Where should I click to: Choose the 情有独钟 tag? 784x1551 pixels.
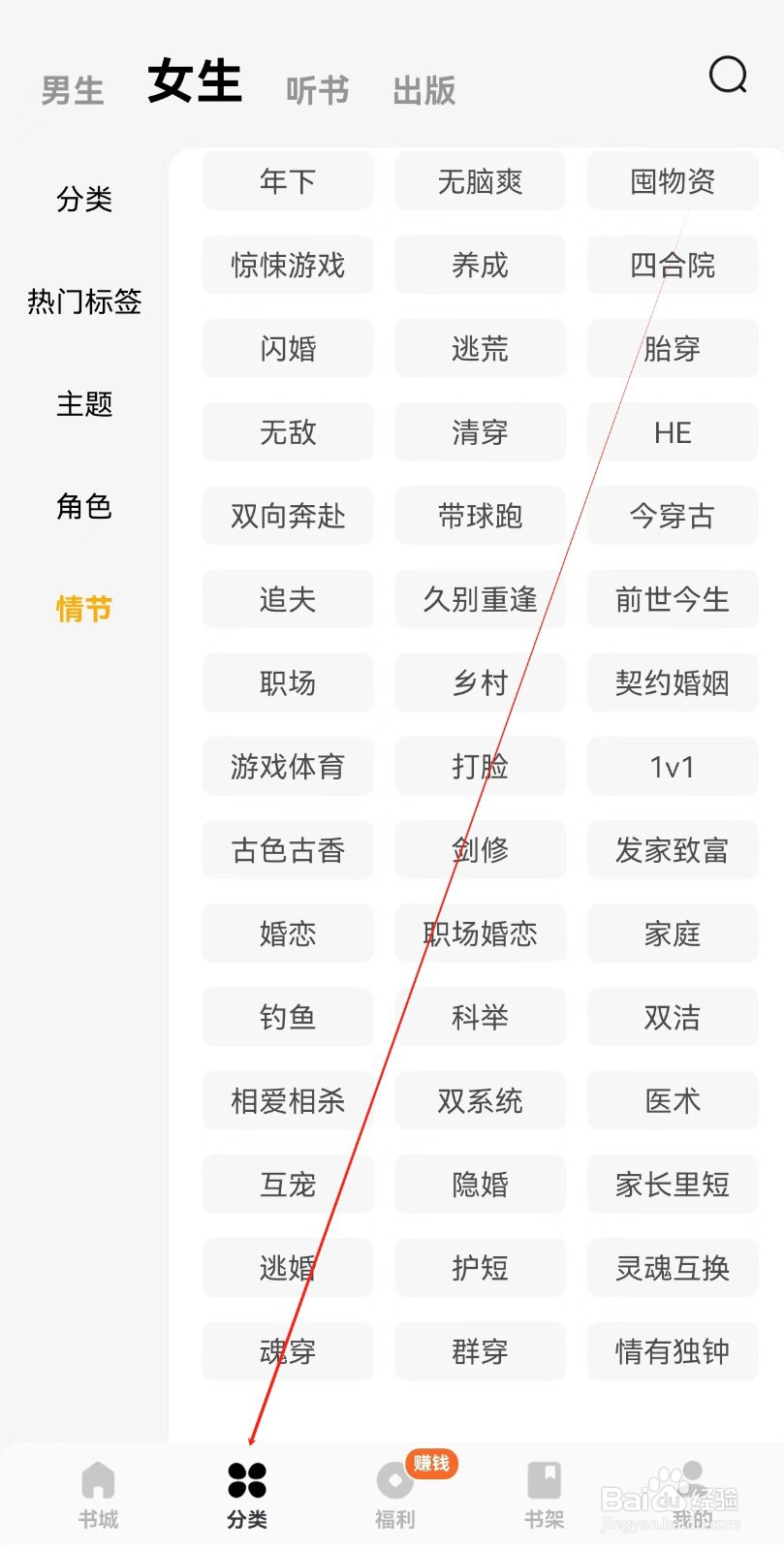672,1352
